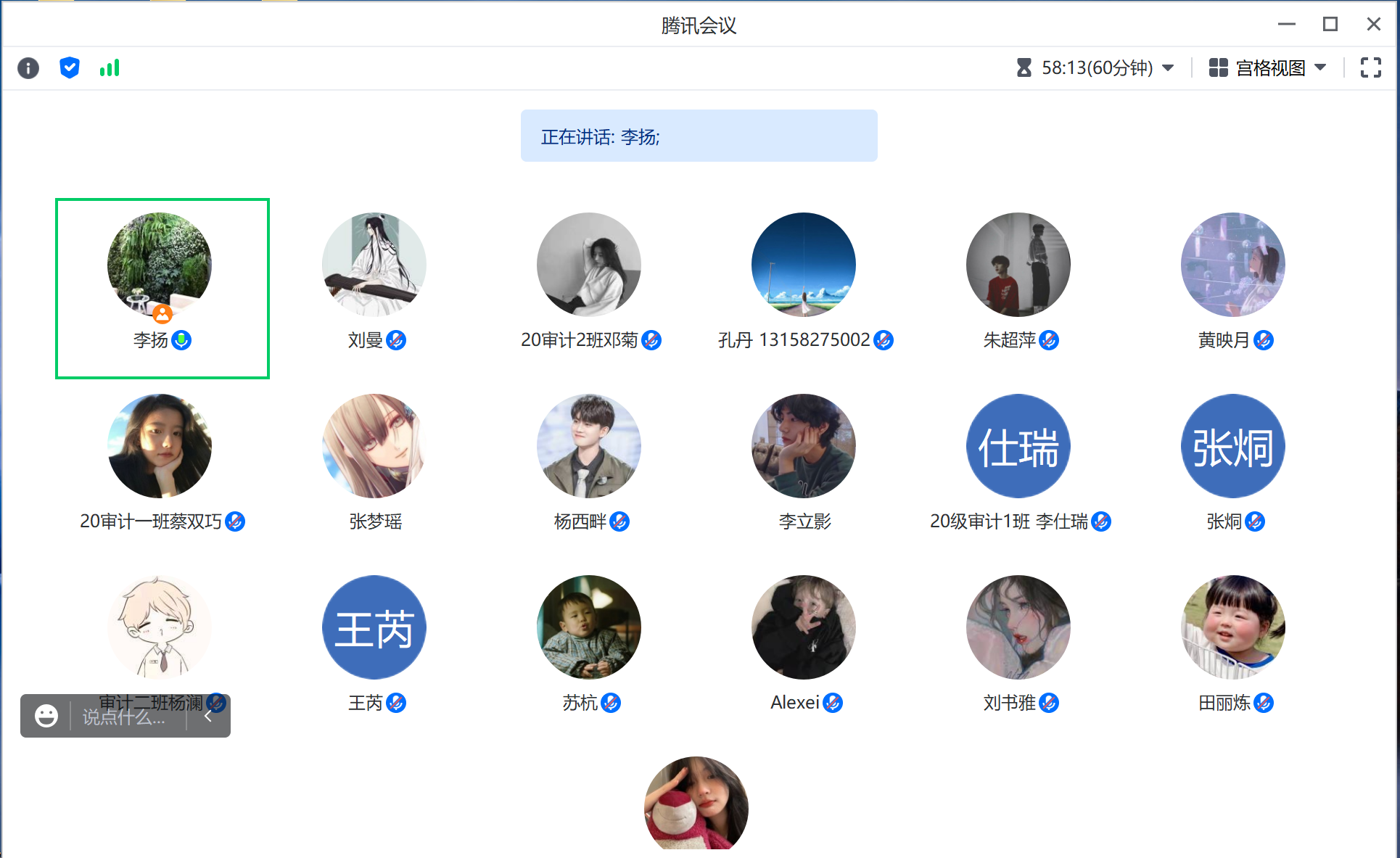
Task: Open the emoji picker in chat bar
Action: (x=46, y=717)
